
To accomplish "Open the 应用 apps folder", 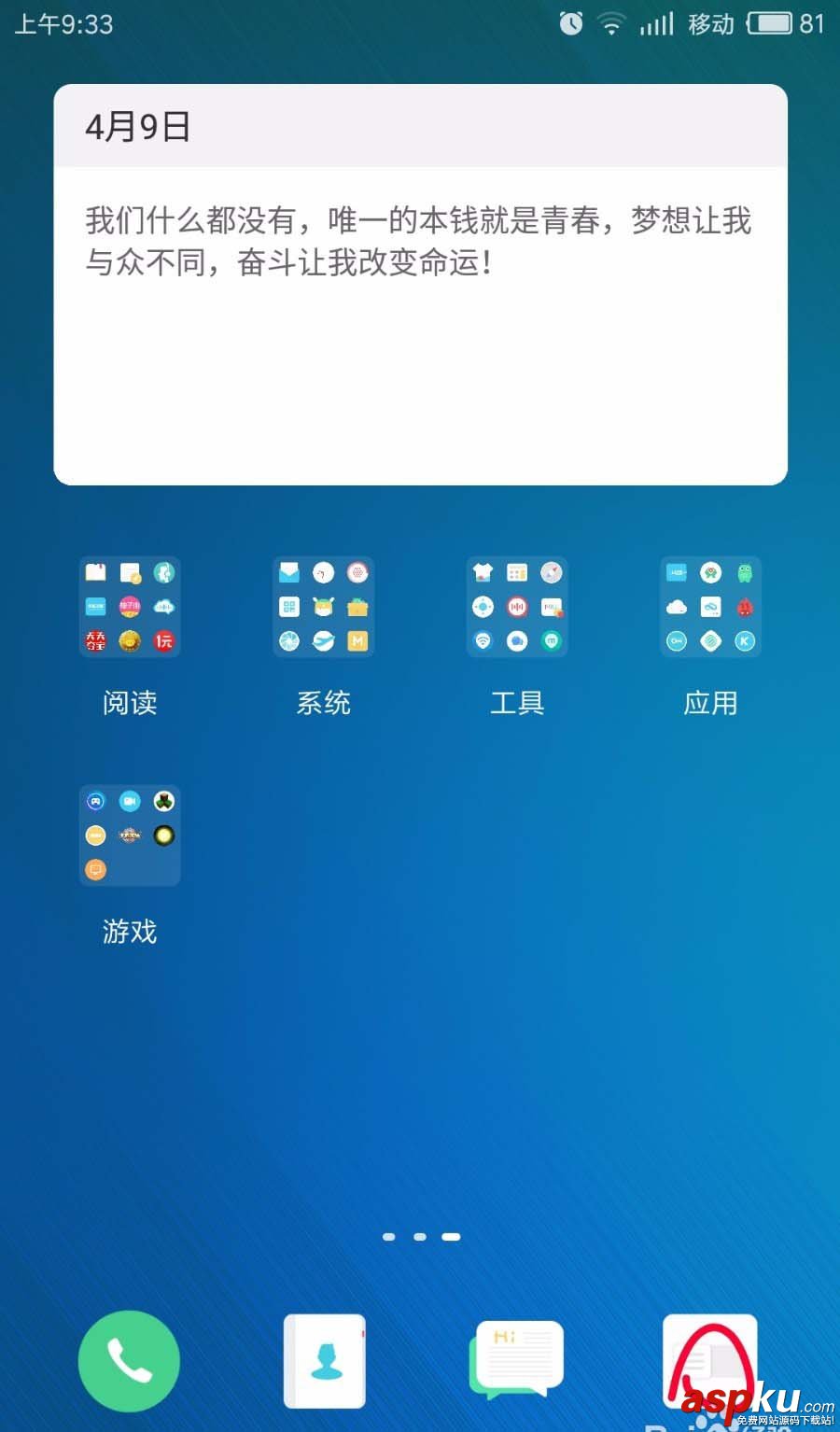I will (711, 607).
